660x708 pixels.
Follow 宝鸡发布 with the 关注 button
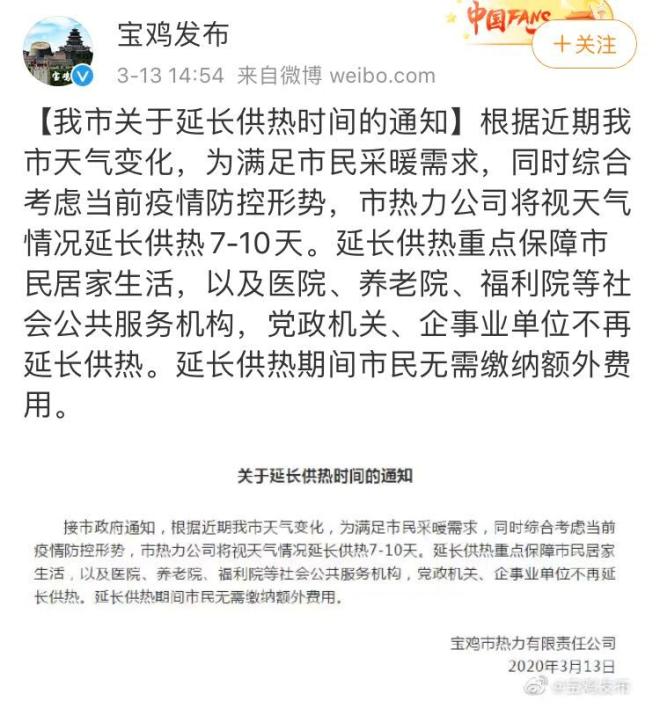pos(584,44)
